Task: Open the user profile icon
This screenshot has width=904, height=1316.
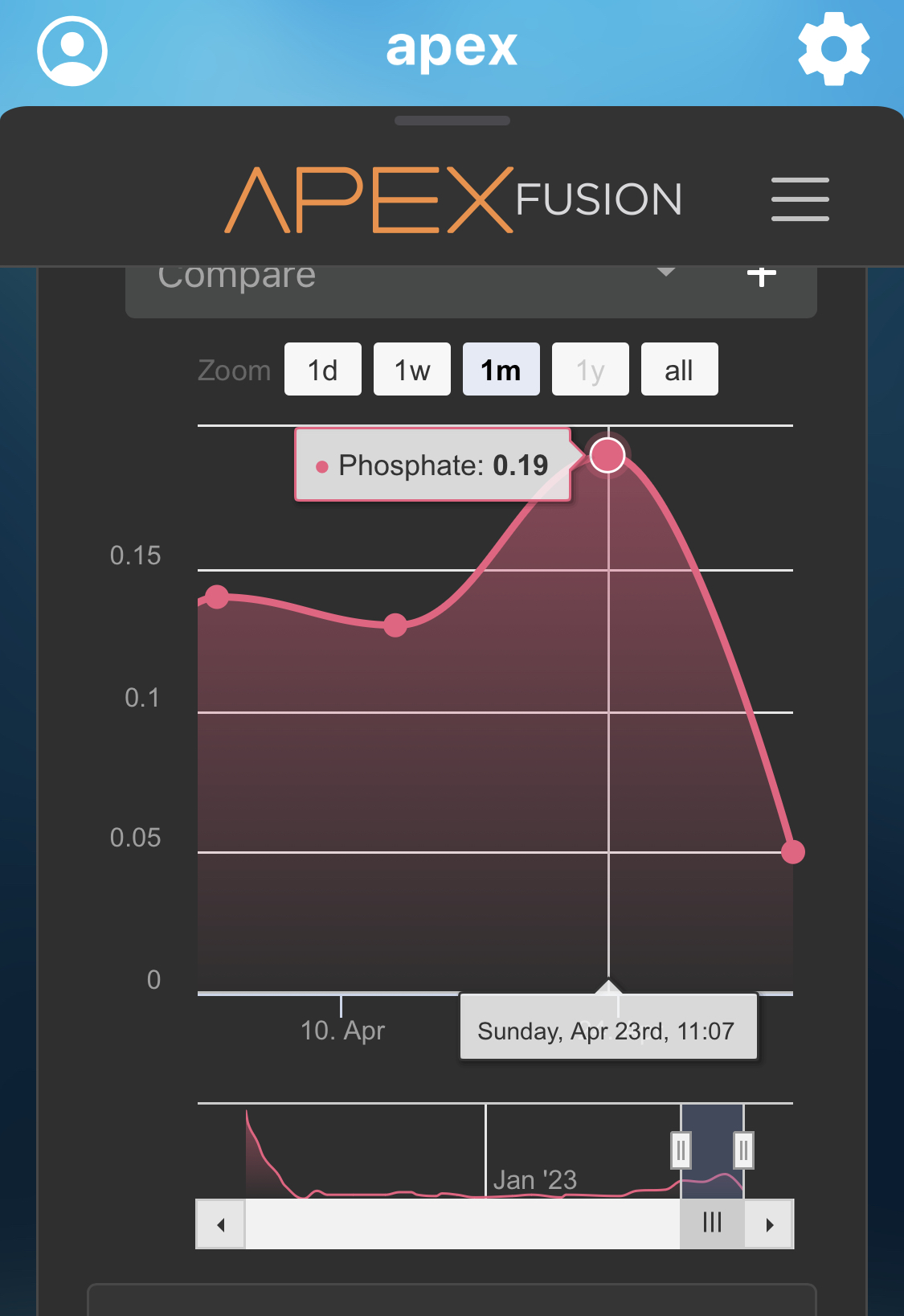Action: [x=72, y=51]
